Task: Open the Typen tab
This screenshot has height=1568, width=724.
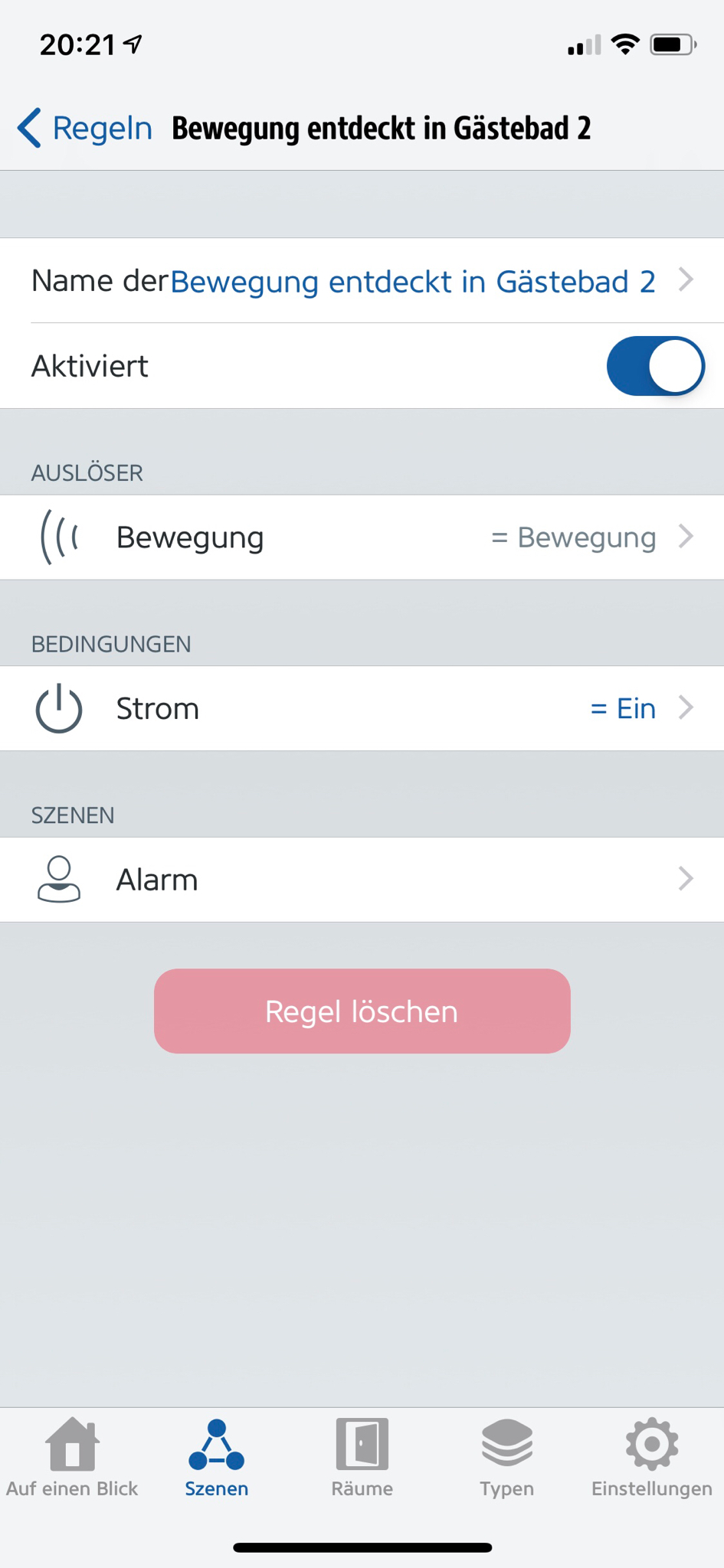Action: click(x=506, y=1458)
